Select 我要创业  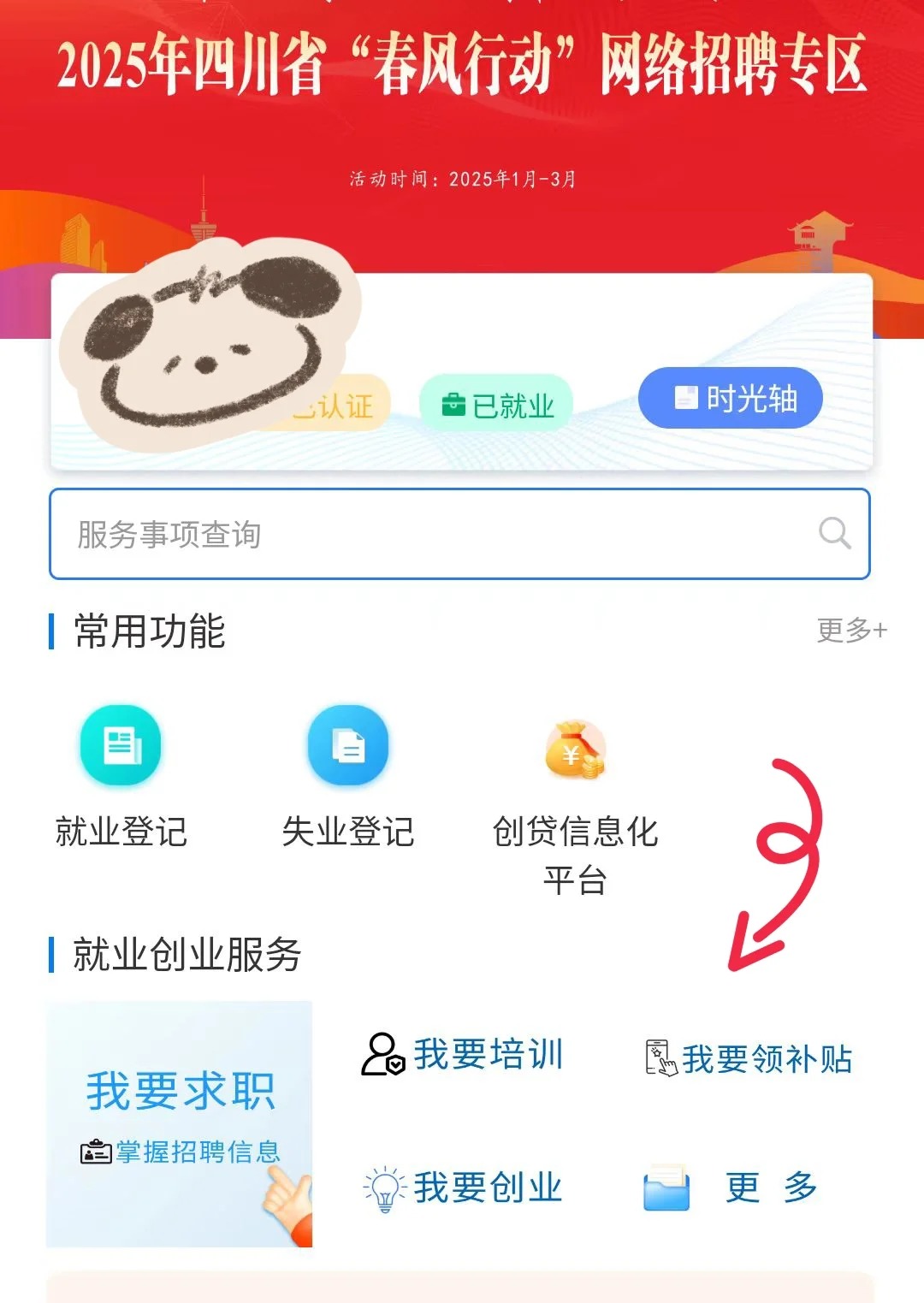point(463,1188)
